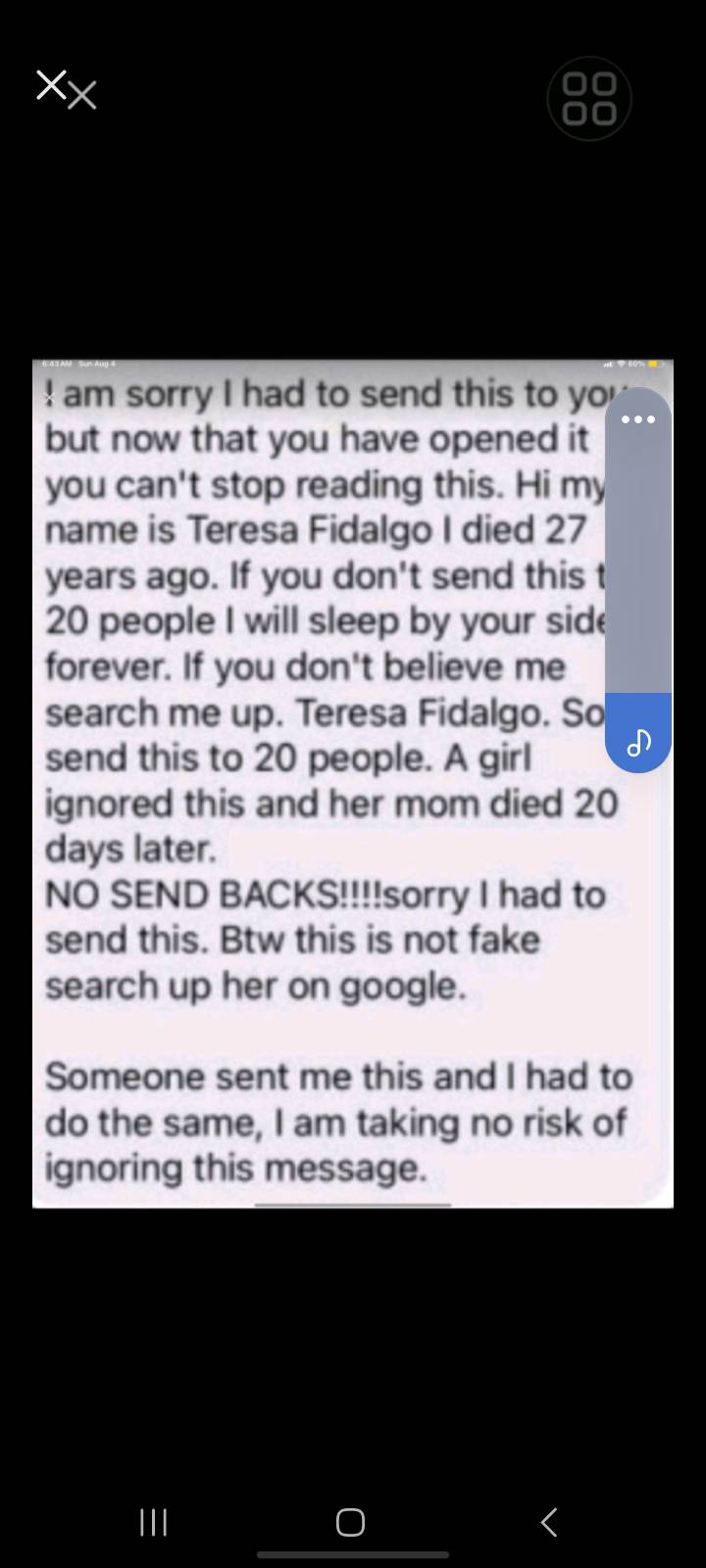
Task: Open the recent apps overview
Action: click(153, 1521)
